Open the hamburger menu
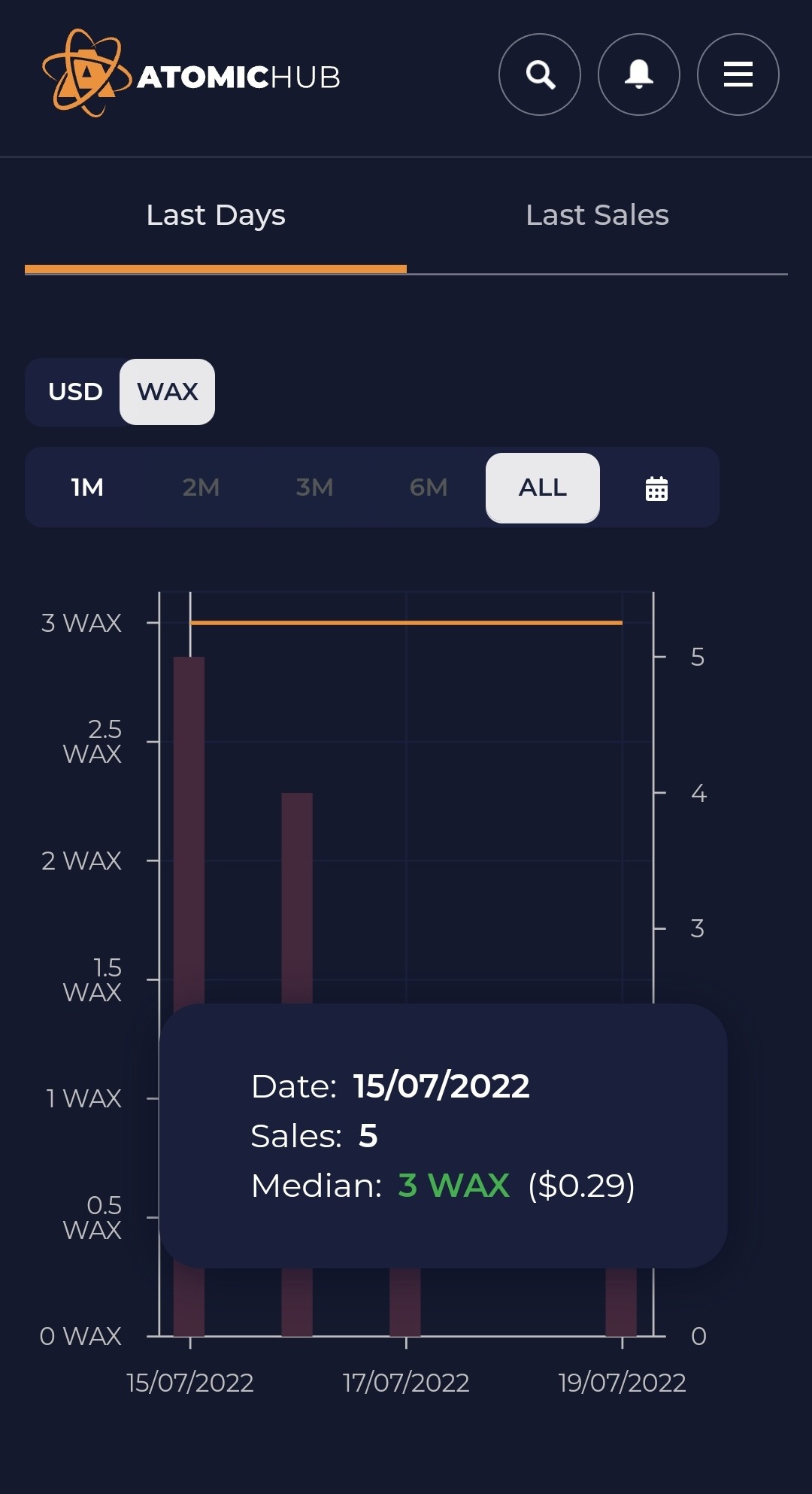The image size is (812, 1494). pos(738,74)
